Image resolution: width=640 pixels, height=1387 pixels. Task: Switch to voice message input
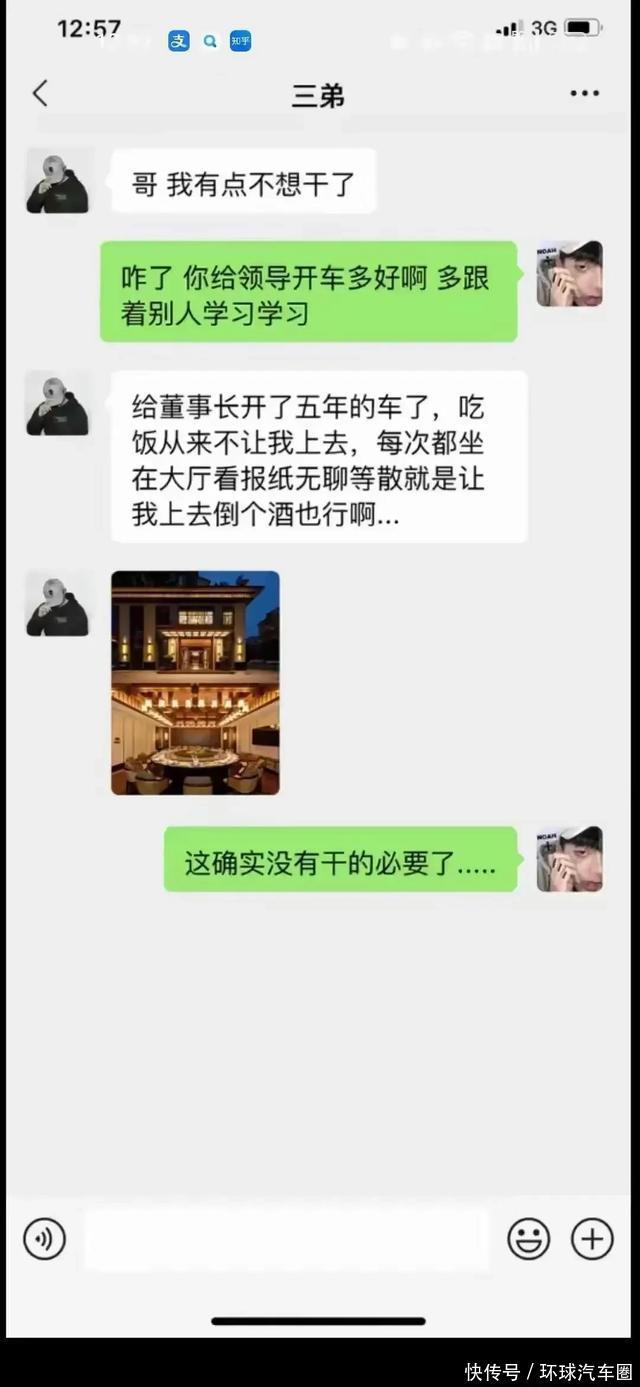pyautogui.click(x=44, y=1240)
